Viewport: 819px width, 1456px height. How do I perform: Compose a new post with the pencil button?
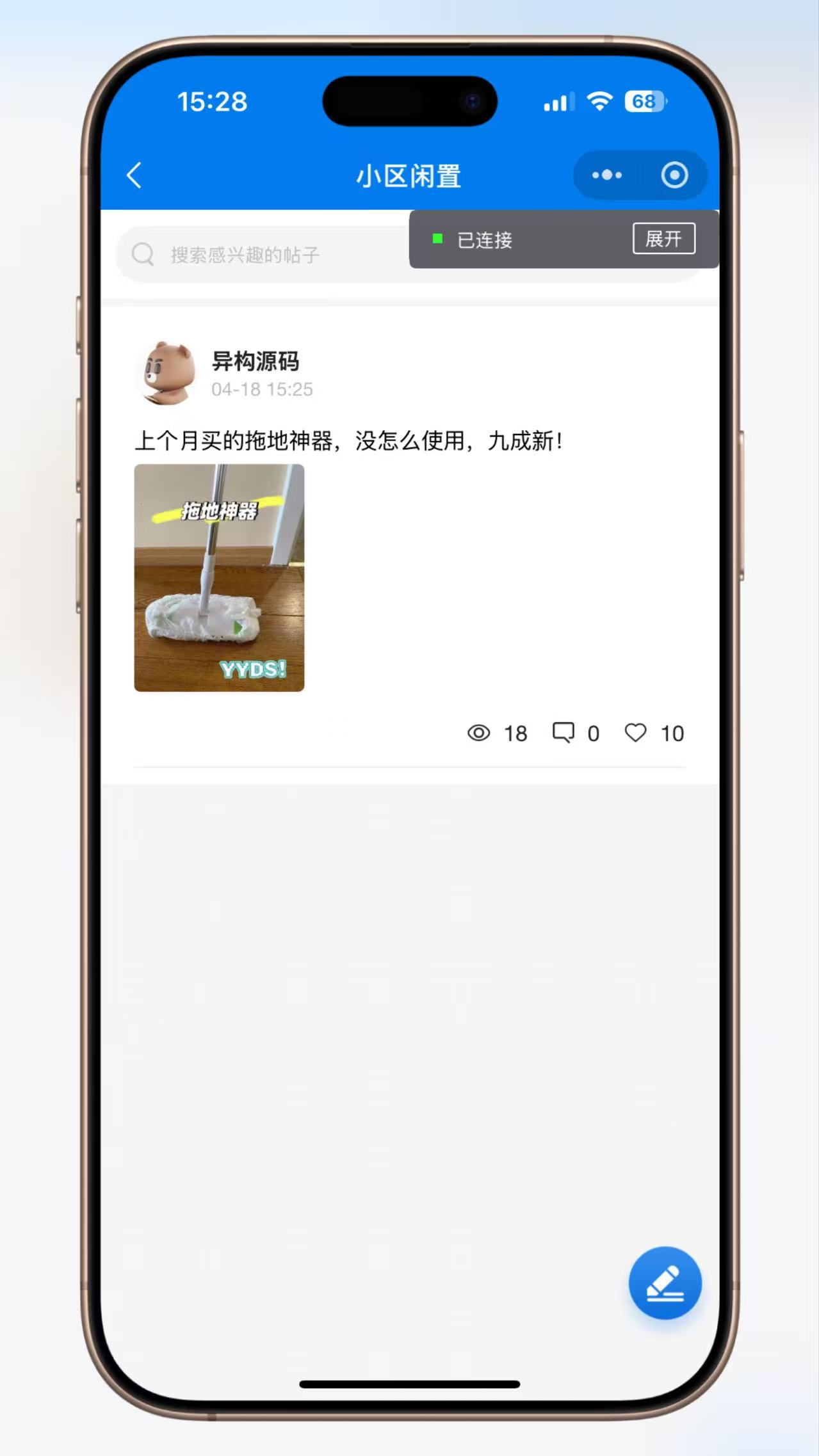coord(665,1283)
